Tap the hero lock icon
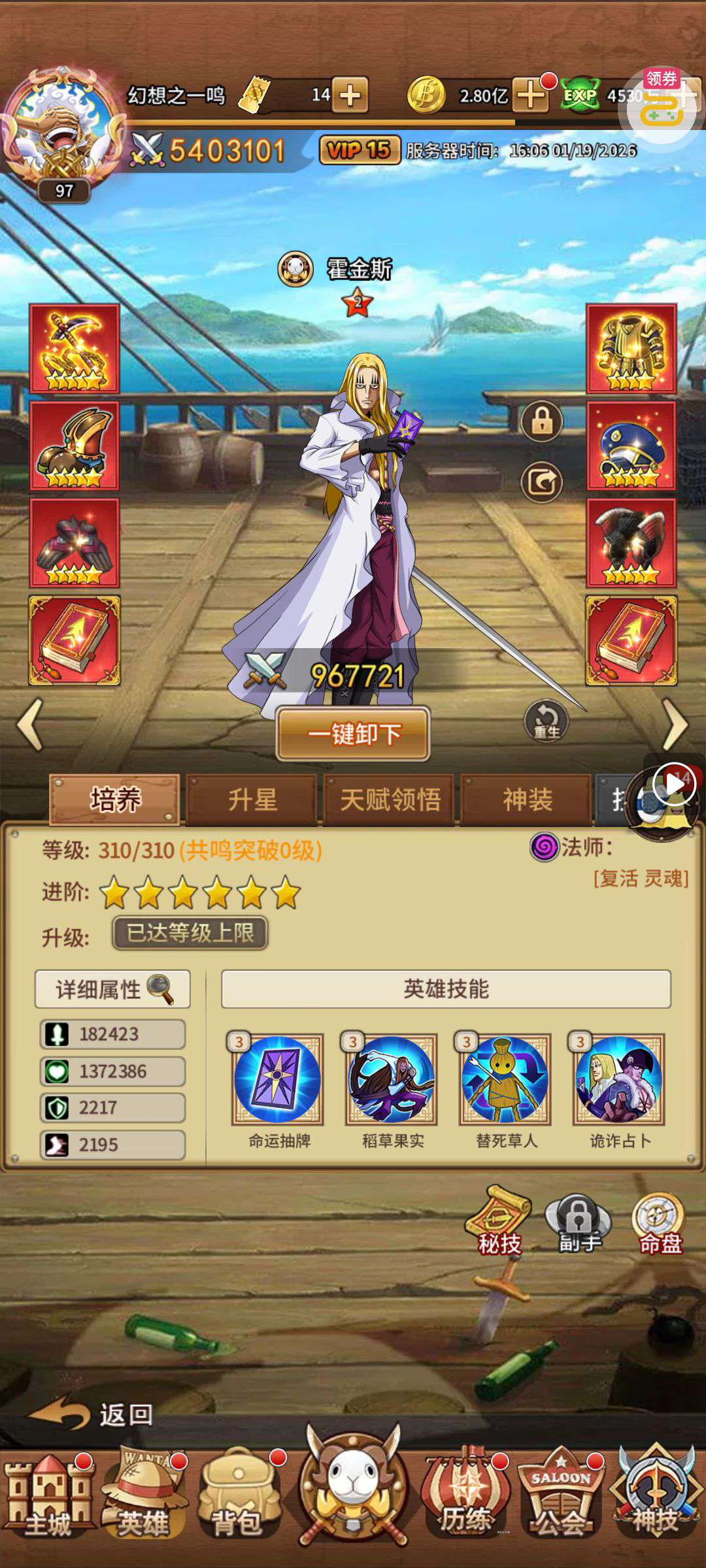The width and height of the screenshot is (706, 1568). click(541, 422)
